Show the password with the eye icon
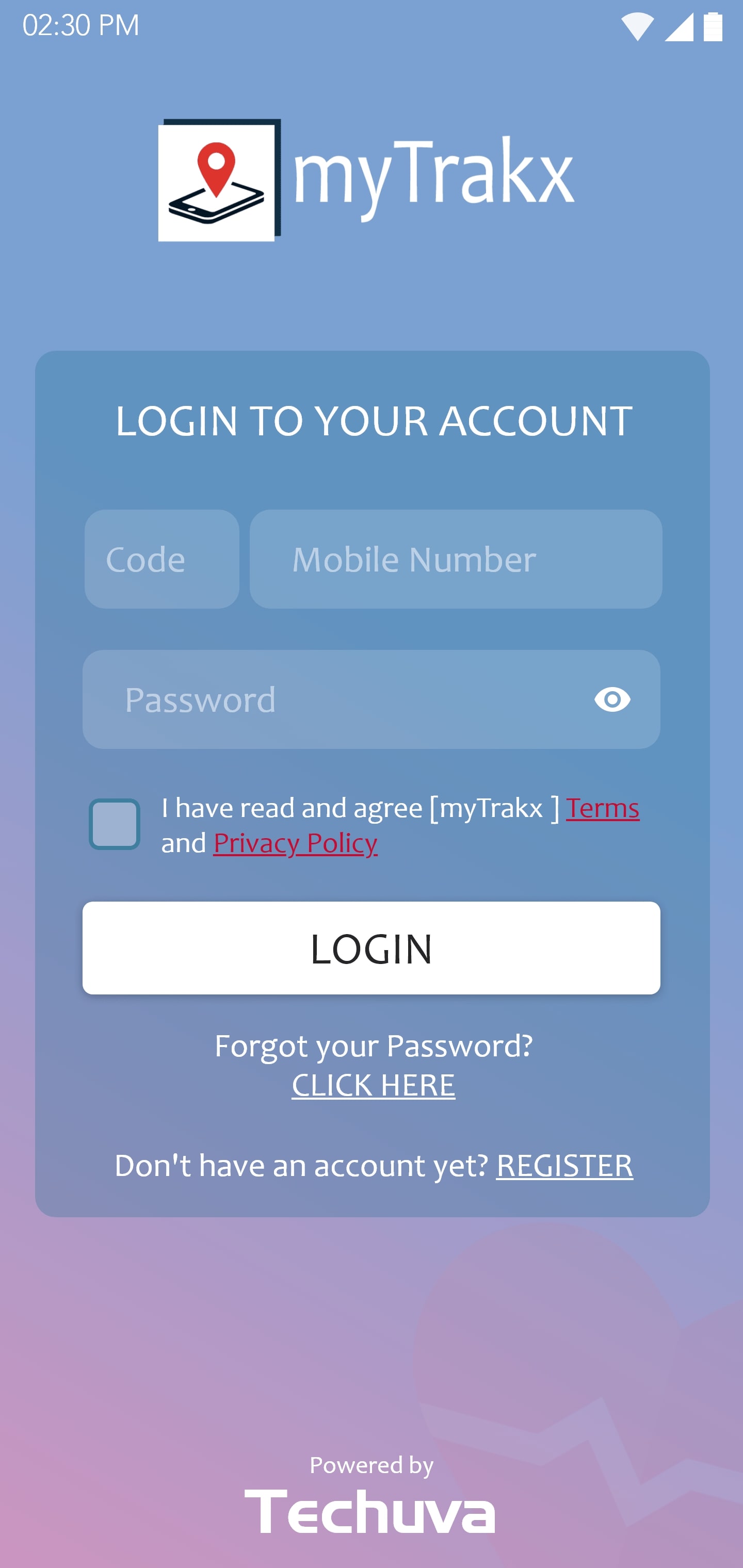This screenshot has width=743, height=1568. pos(612,699)
